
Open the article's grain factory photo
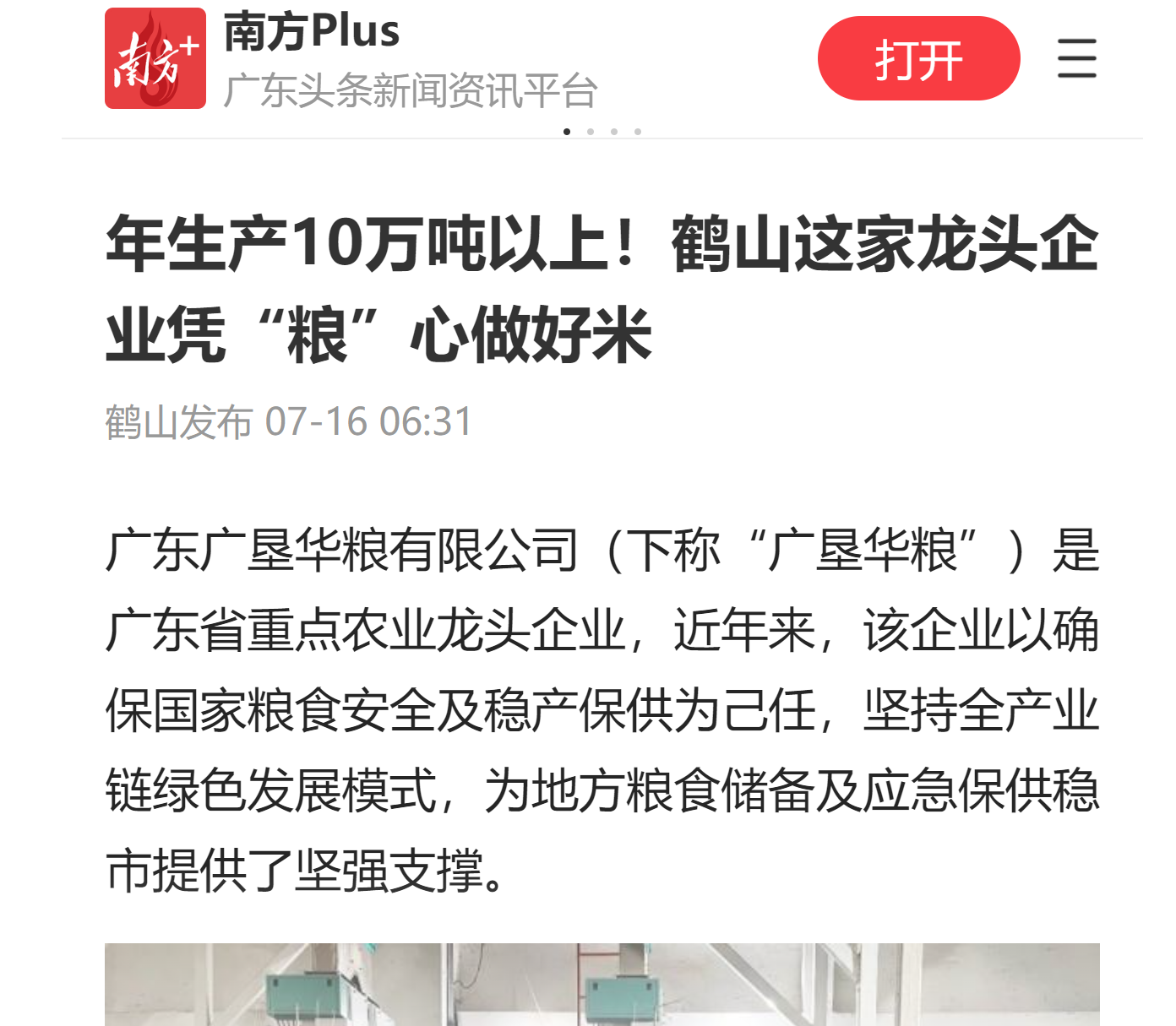[x=602, y=985]
